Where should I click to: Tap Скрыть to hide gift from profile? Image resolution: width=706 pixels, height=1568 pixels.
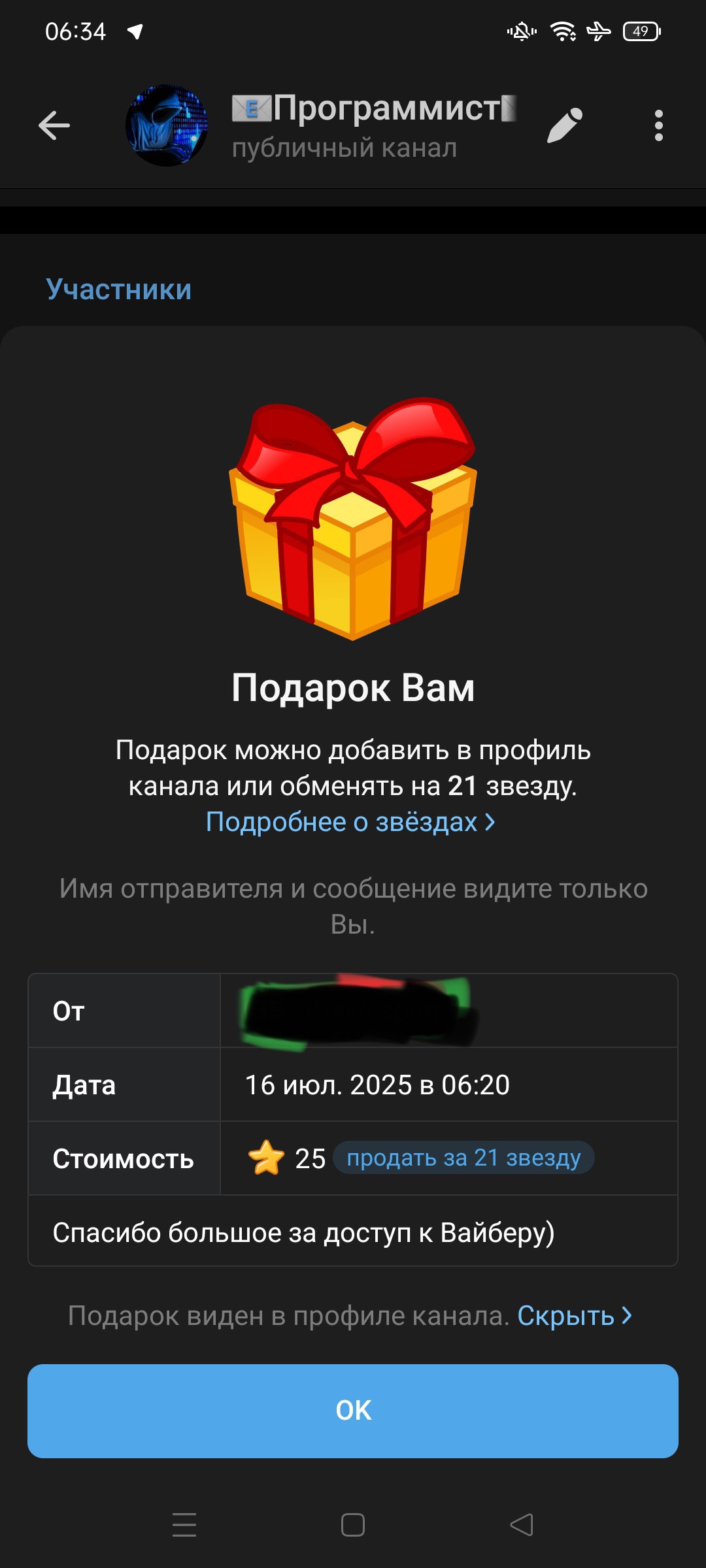[x=574, y=1315]
